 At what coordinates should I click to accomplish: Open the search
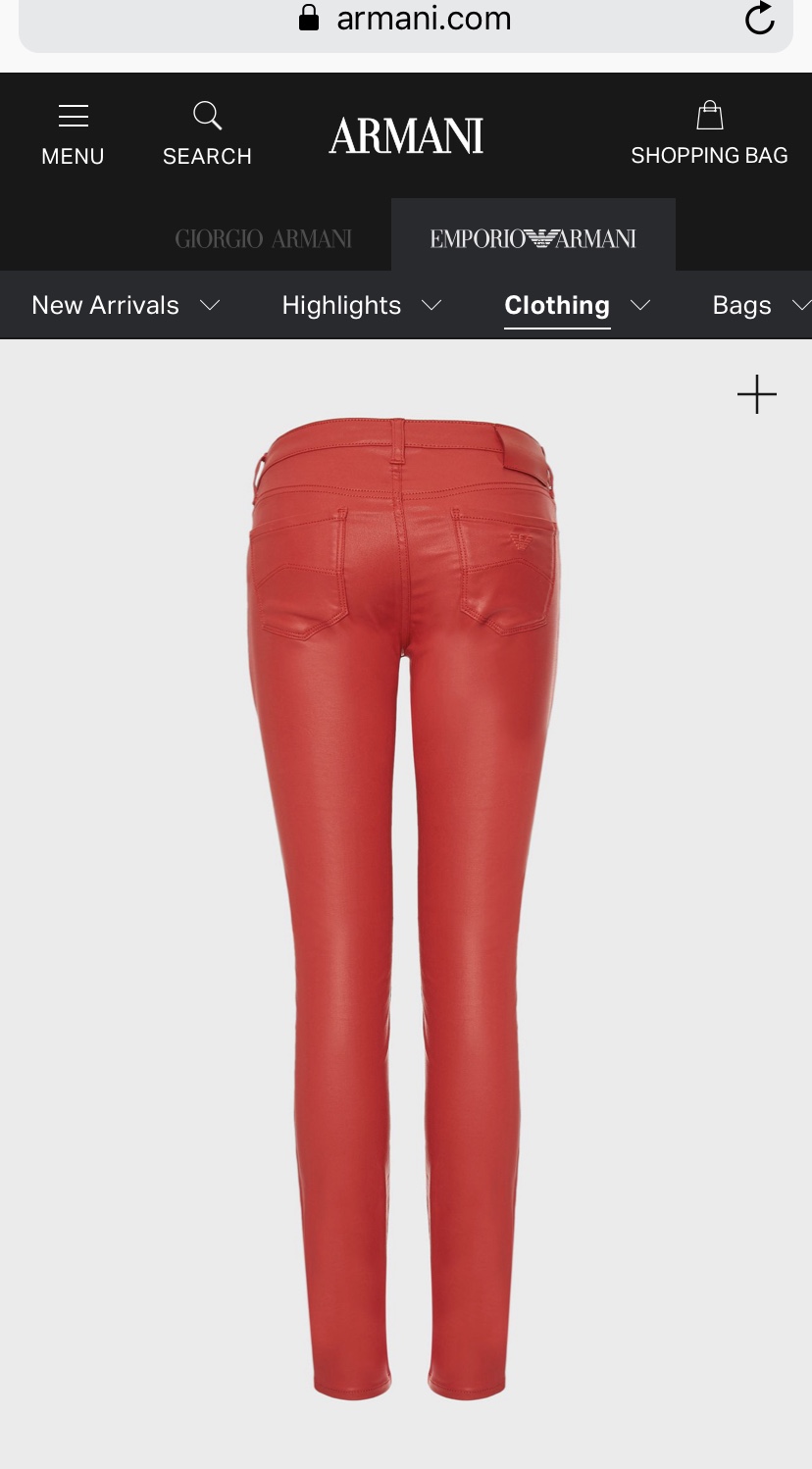pos(207,134)
